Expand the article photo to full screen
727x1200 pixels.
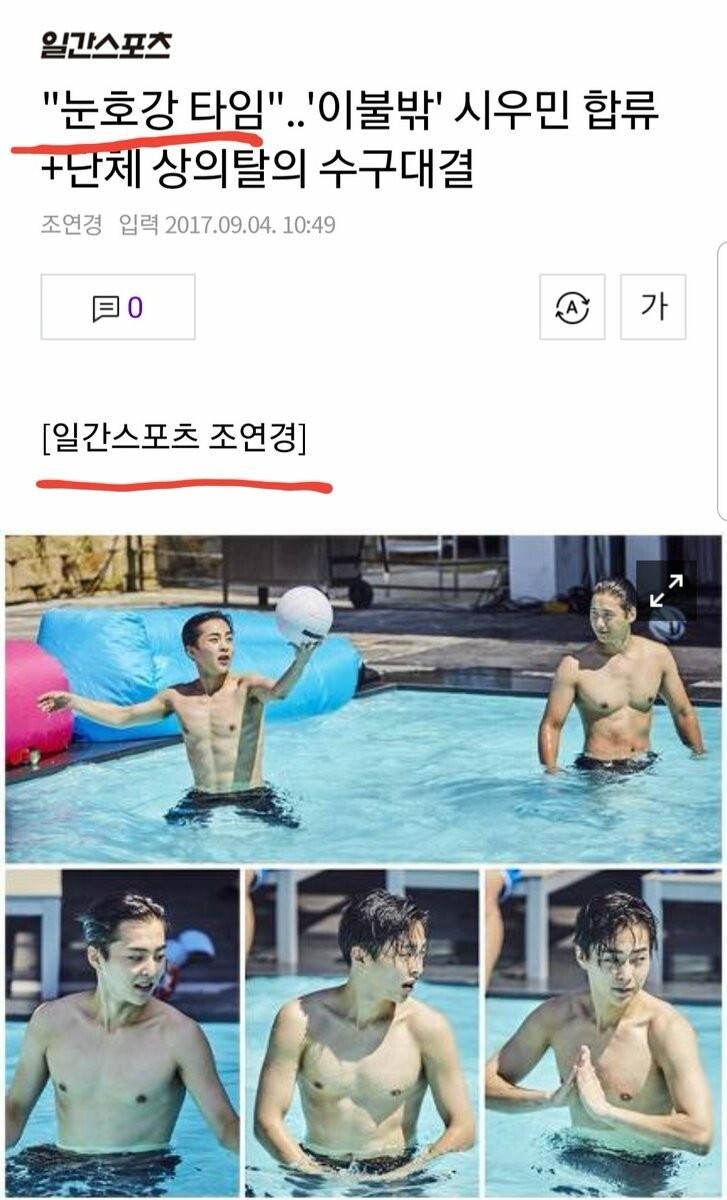(666, 590)
